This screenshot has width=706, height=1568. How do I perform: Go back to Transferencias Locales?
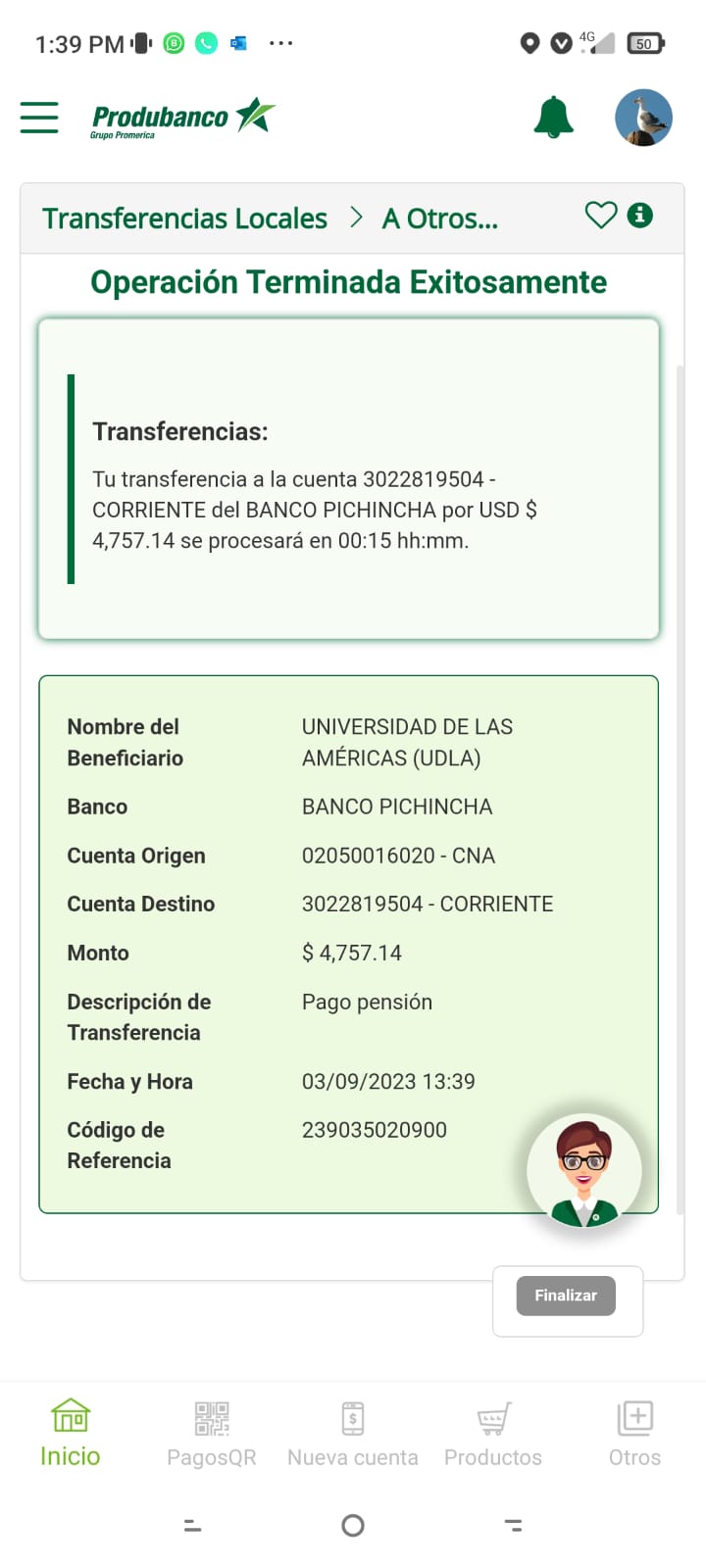(184, 219)
